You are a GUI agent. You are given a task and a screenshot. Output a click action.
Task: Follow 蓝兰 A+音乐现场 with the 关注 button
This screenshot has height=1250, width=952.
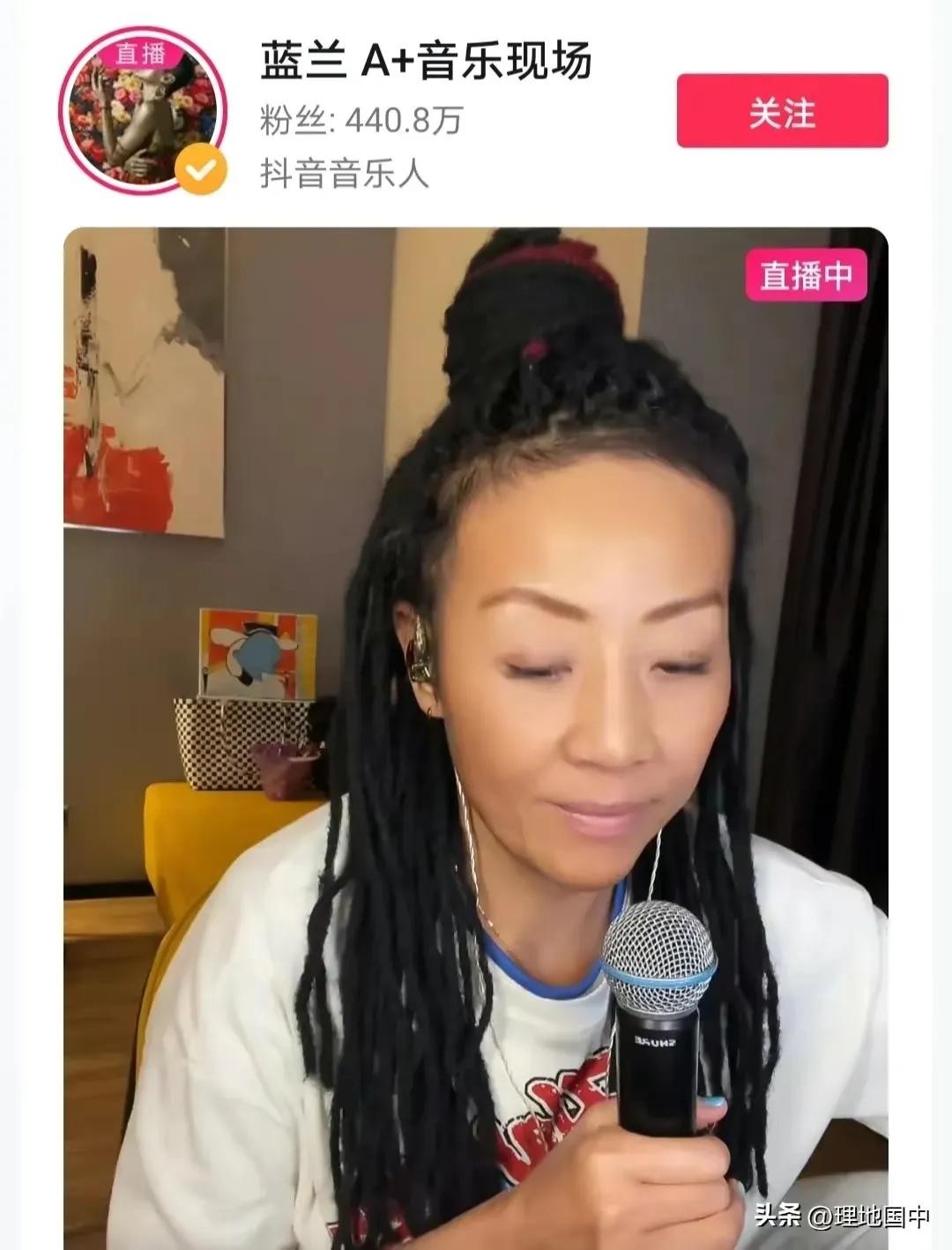[782, 111]
